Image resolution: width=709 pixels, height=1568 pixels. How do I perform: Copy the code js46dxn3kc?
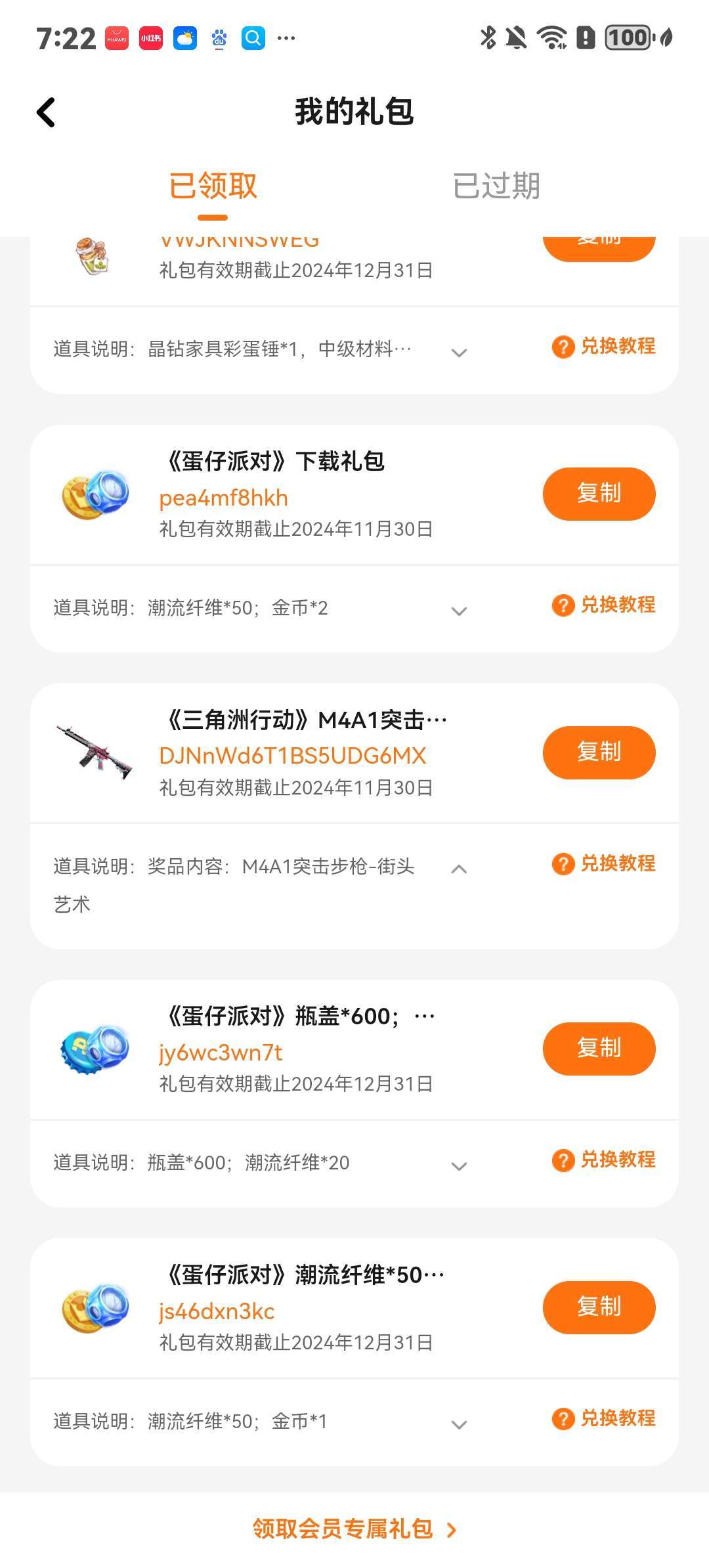(x=599, y=1307)
